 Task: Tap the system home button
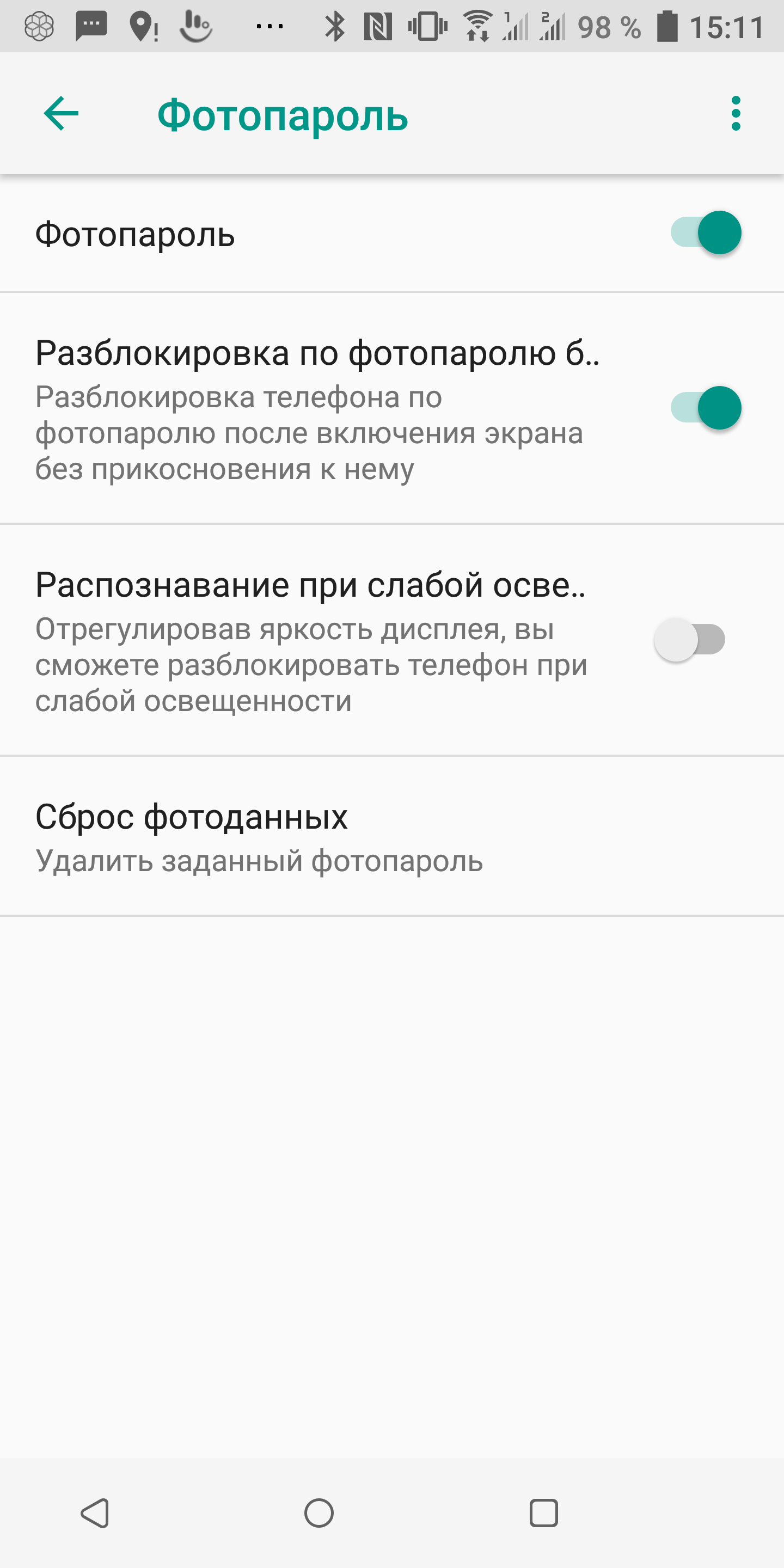click(x=319, y=1513)
